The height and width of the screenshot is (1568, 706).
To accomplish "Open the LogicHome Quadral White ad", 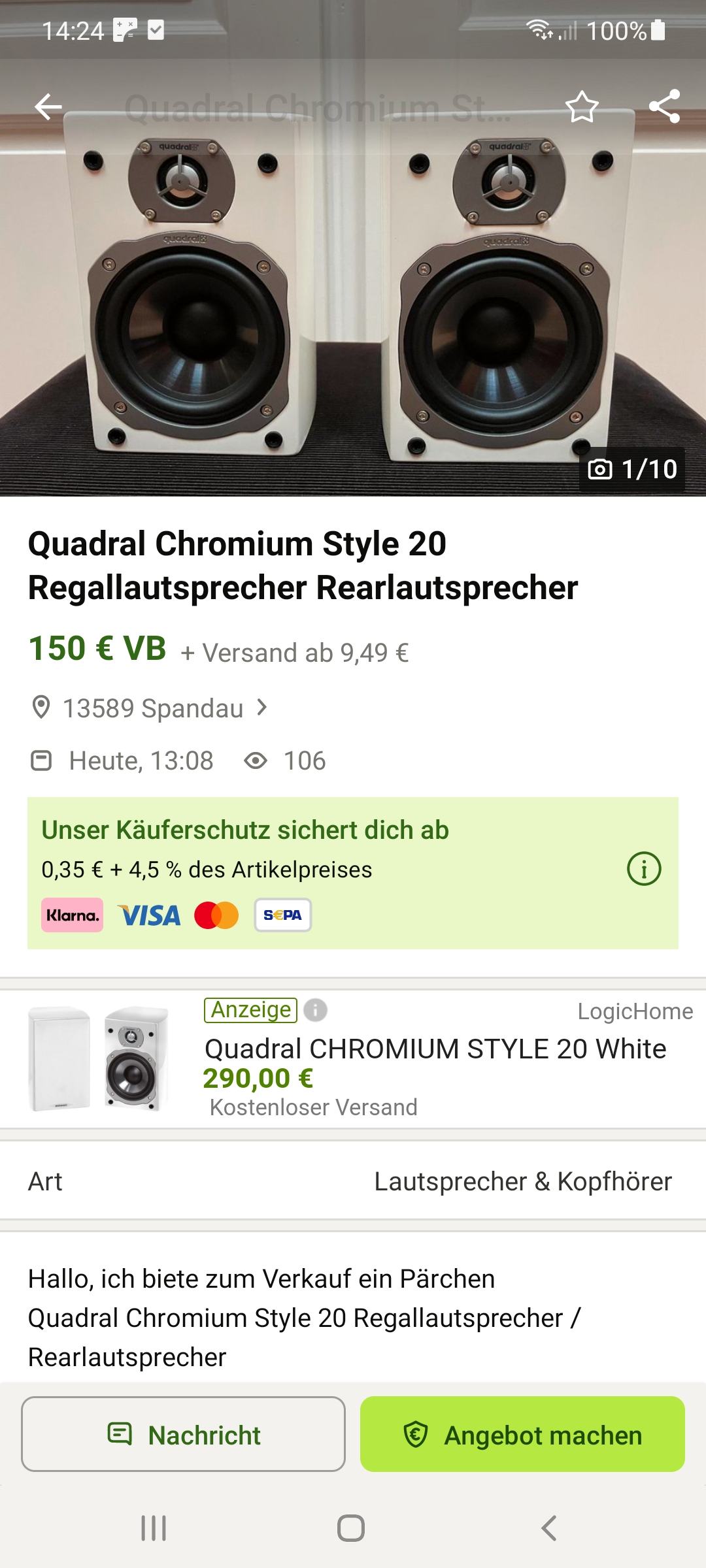I will (353, 1060).
